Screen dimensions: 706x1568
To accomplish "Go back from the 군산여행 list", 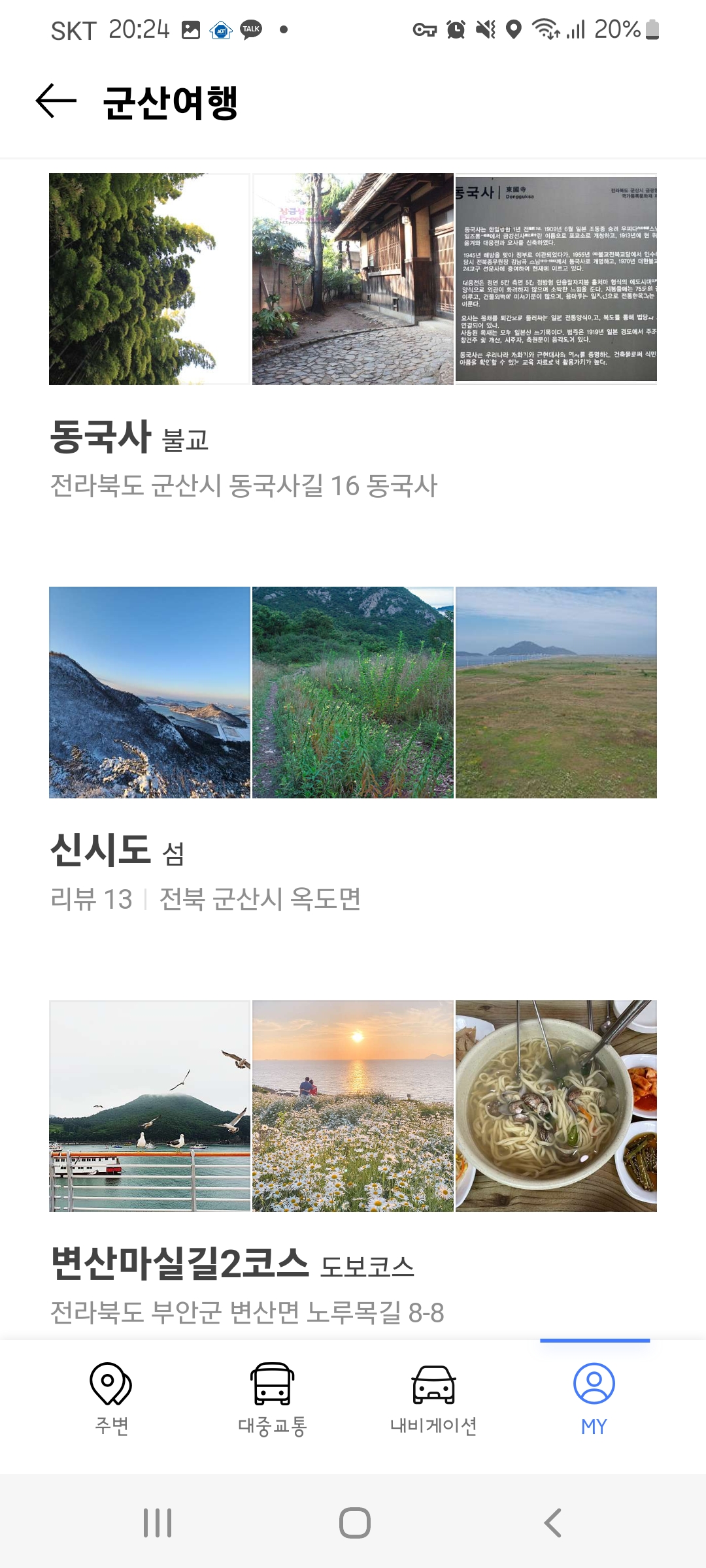I will point(56,101).
